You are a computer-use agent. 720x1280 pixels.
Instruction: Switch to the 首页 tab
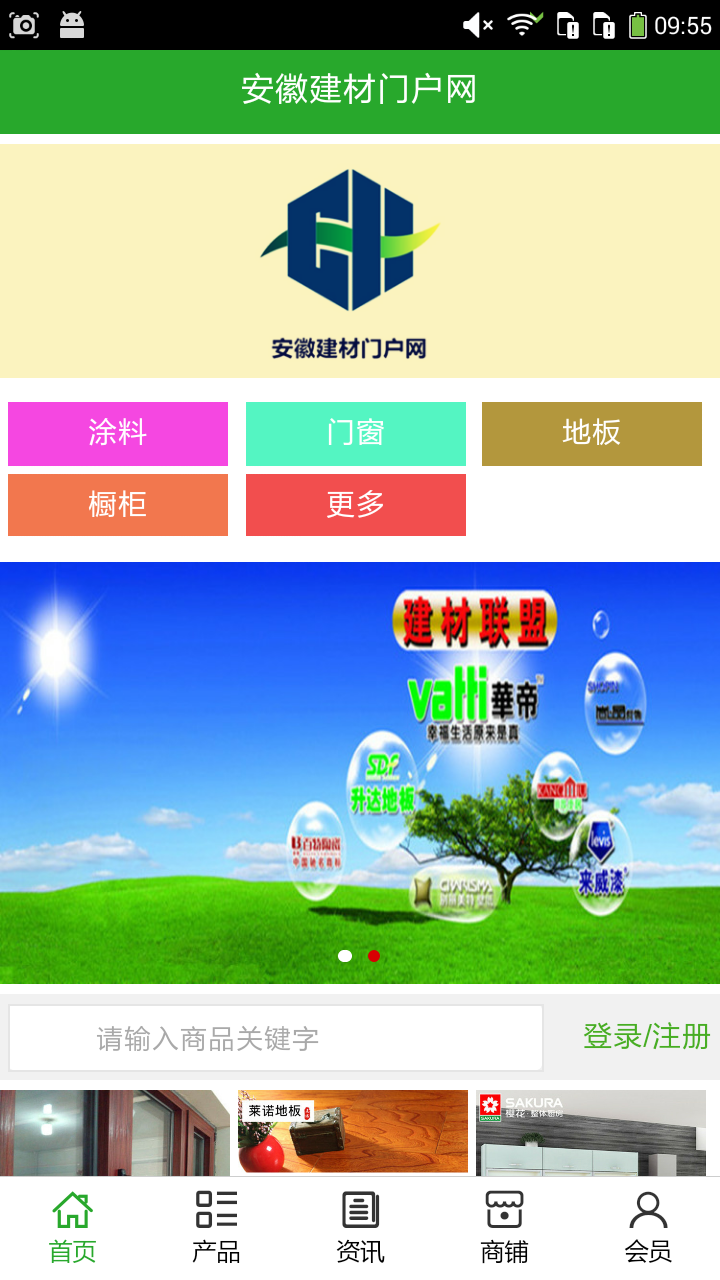tap(72, 1228)
